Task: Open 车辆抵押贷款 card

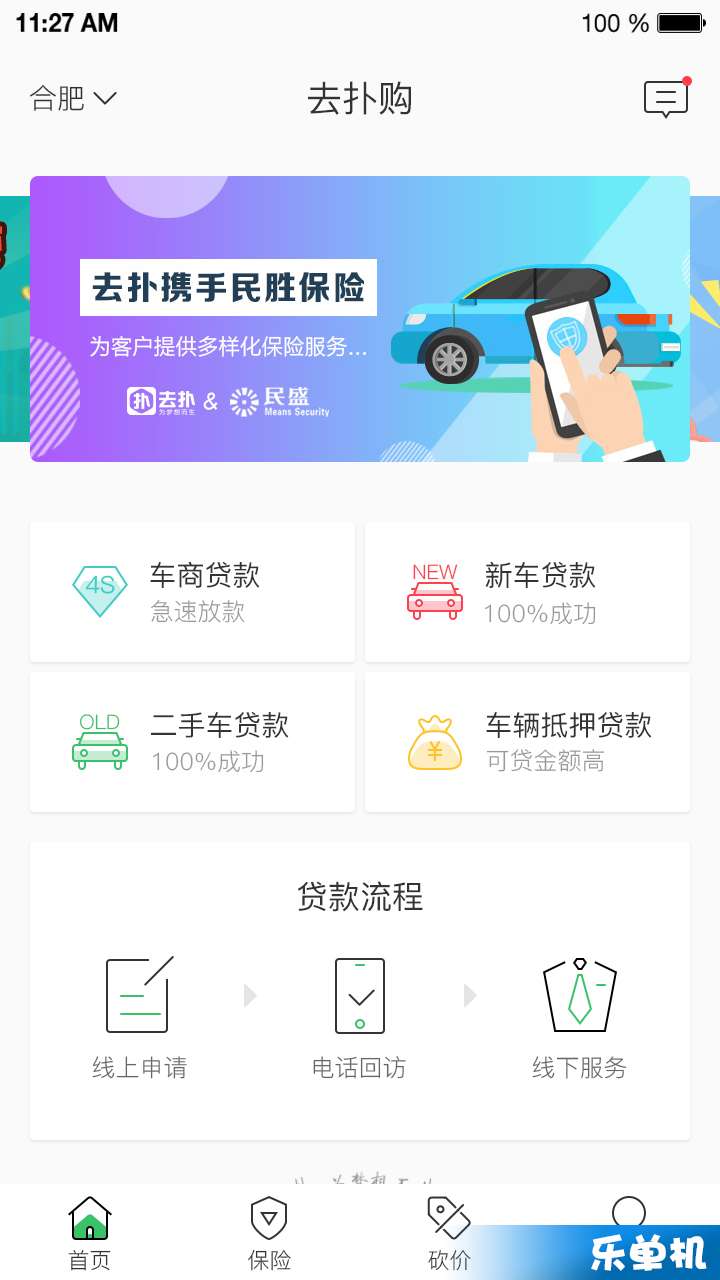Action: [527, 742]
